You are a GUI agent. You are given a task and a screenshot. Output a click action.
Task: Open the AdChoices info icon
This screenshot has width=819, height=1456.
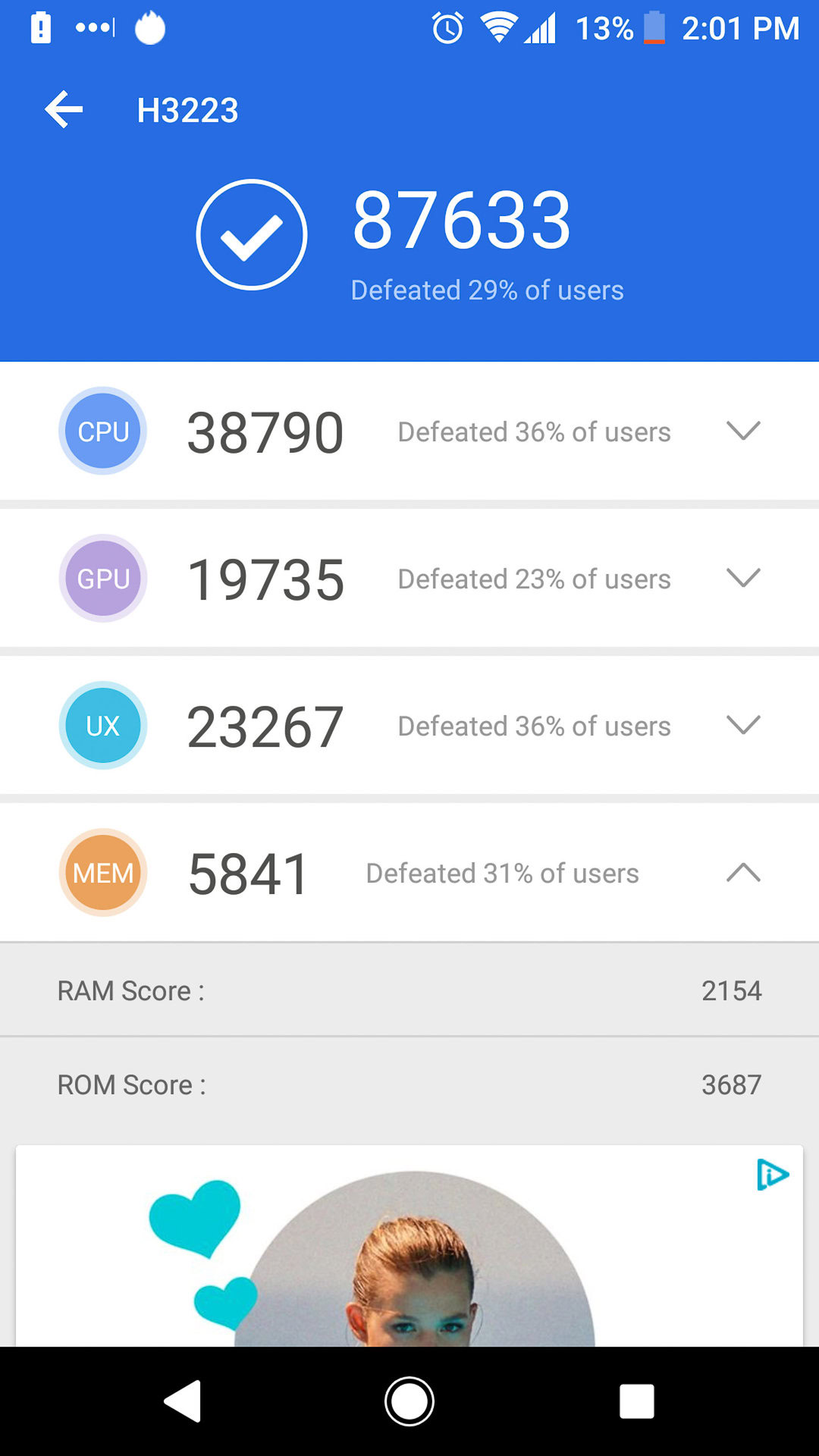coord(772,1175)
